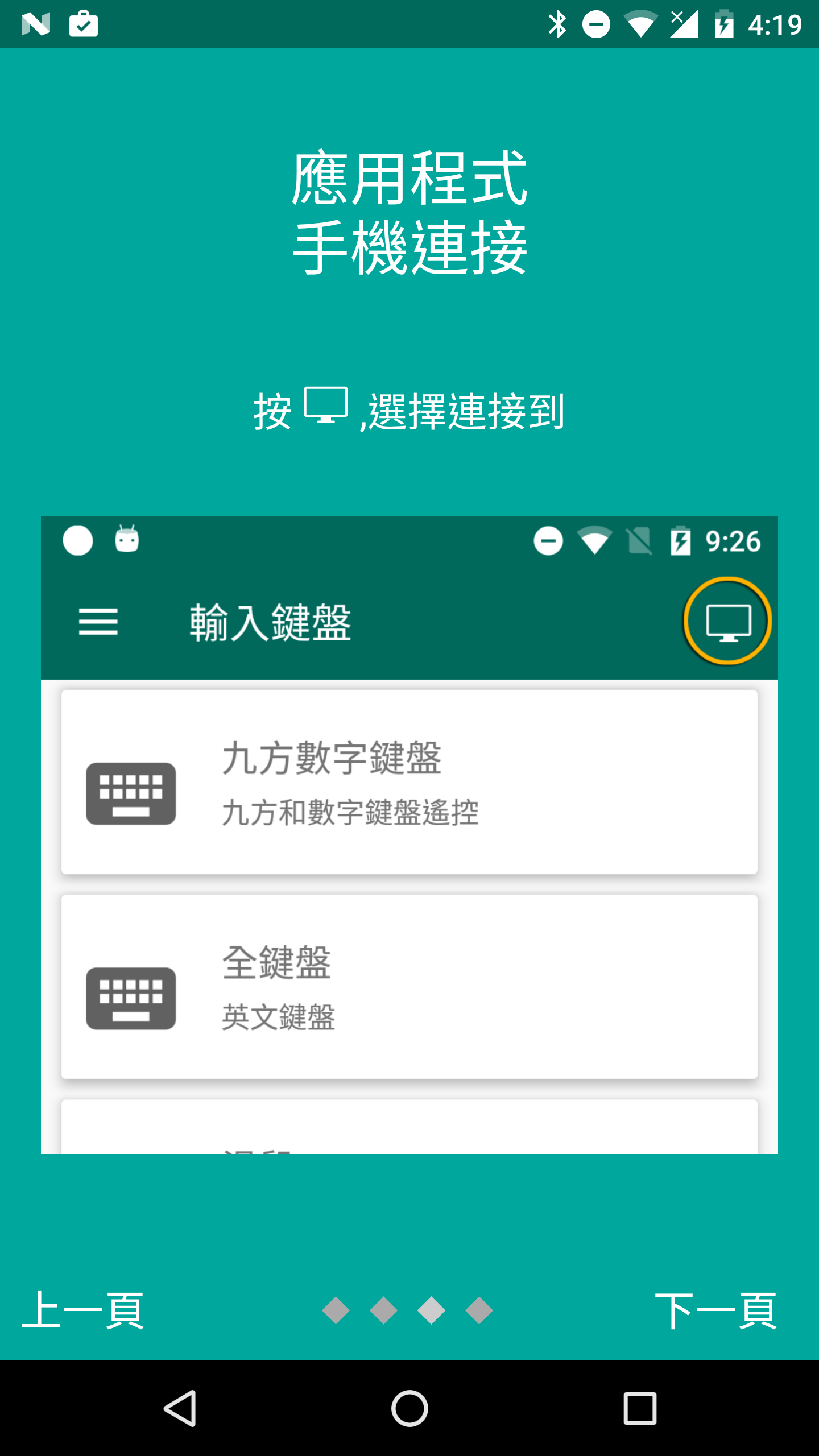Tap the system back button
The image size is (819, 1456).
181,1408
